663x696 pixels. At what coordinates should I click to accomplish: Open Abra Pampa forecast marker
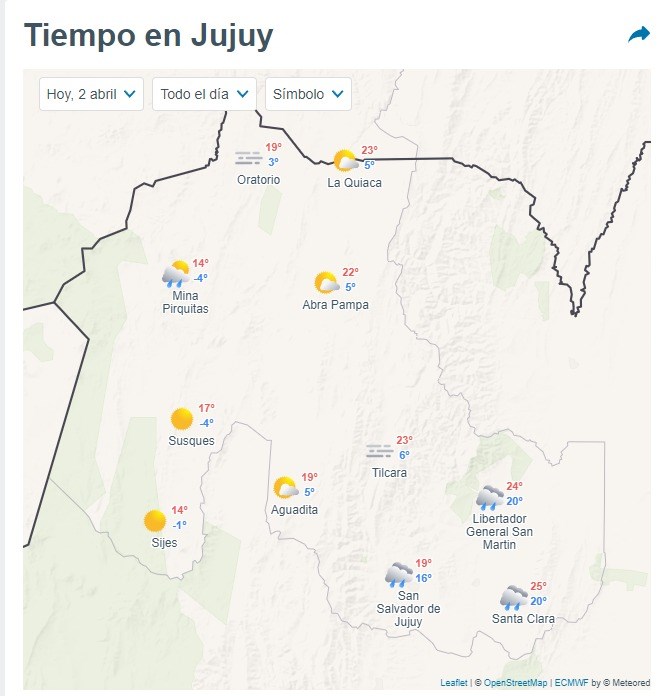pyautogui.click(x=327, y=282)
